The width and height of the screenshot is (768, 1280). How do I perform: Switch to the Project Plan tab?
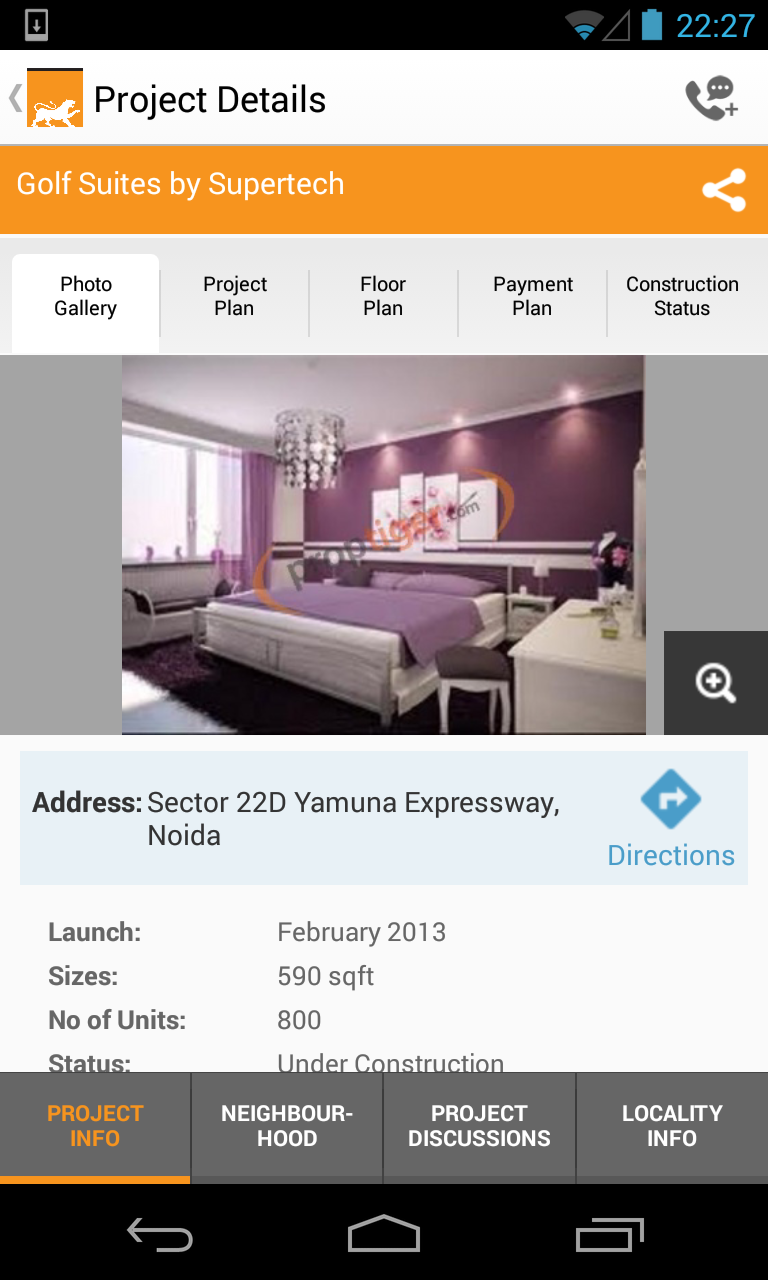tap(234, 297)
